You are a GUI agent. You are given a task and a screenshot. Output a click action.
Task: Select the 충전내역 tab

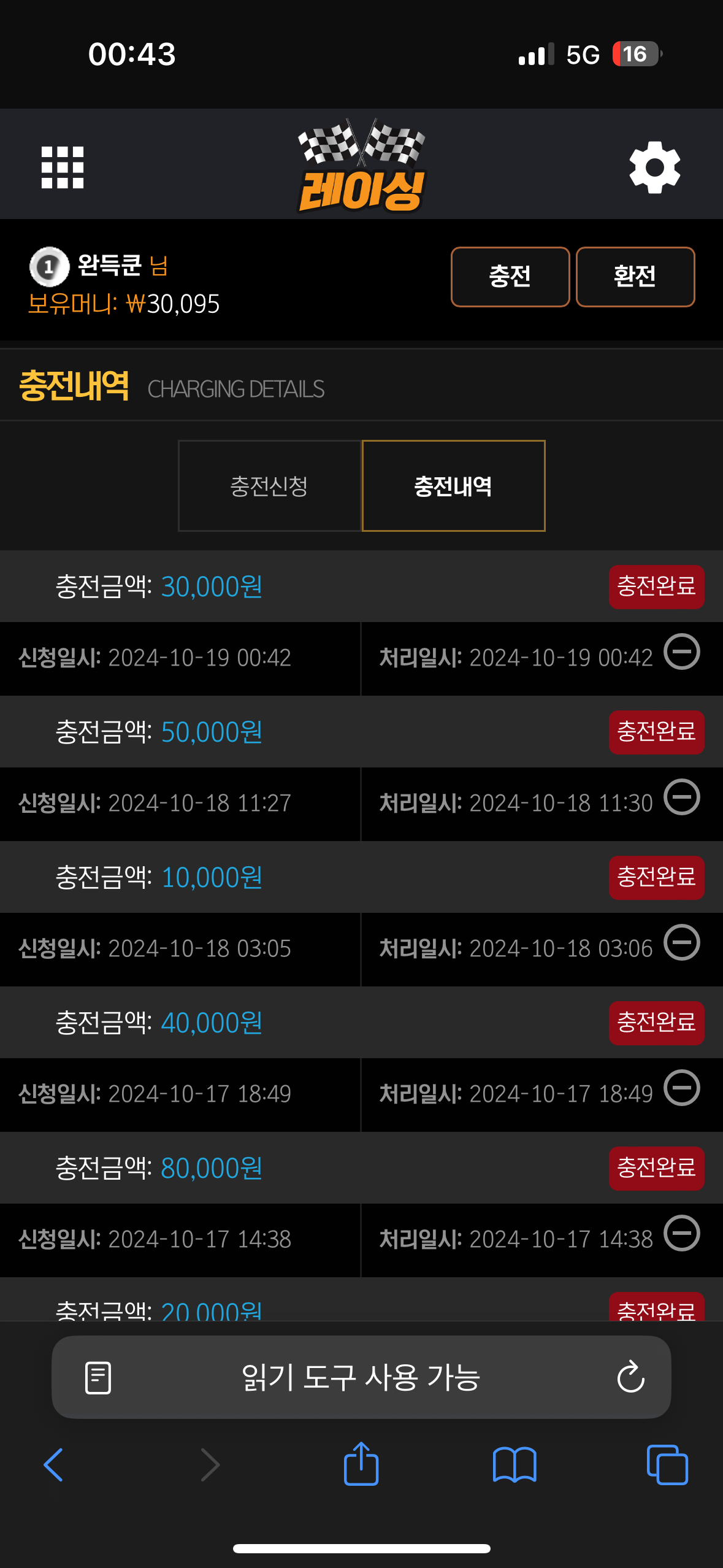click(453, 486)
